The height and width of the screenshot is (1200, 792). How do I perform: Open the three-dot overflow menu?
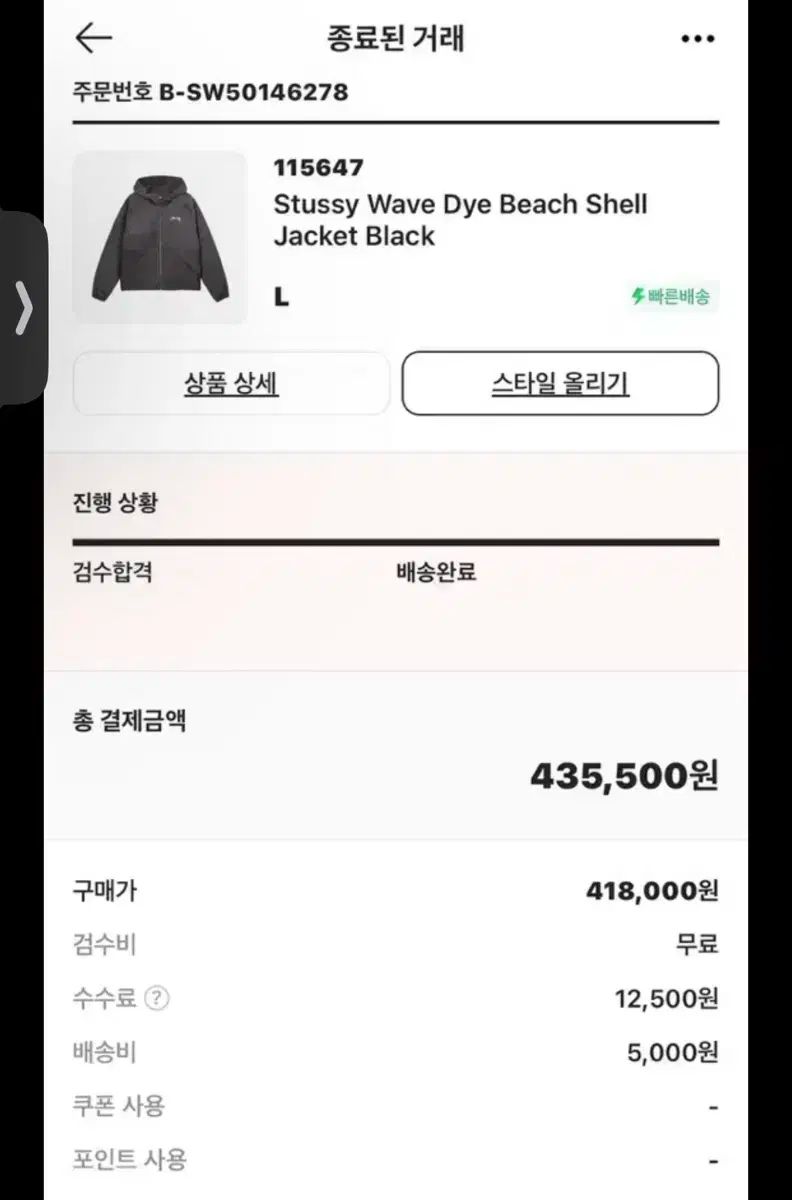click(x=698, y=39)
